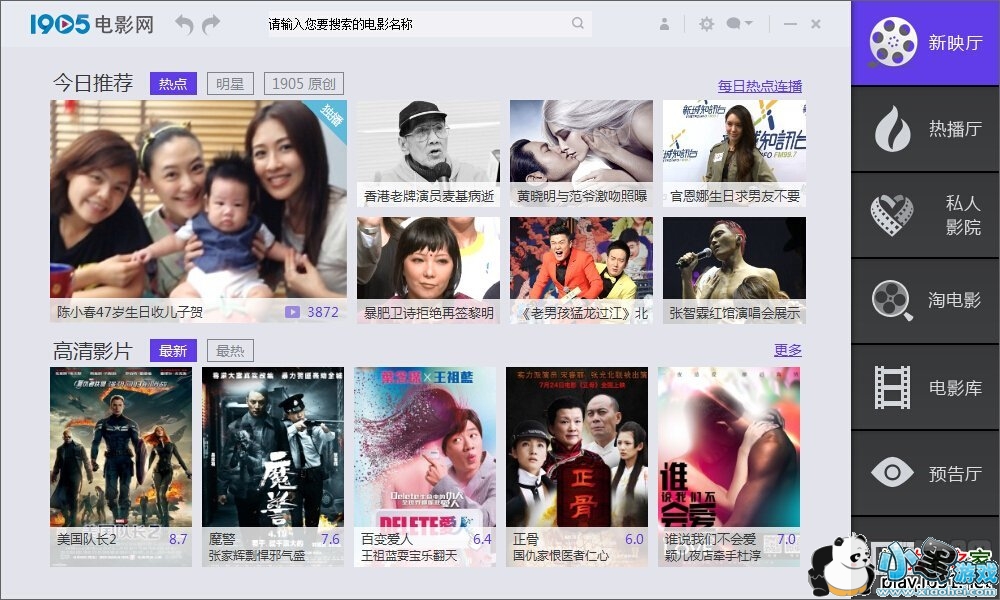Switch to the 1905 原创 tab
The width and height of the screenshot is (1000, 600).
(x=303, y=84)
